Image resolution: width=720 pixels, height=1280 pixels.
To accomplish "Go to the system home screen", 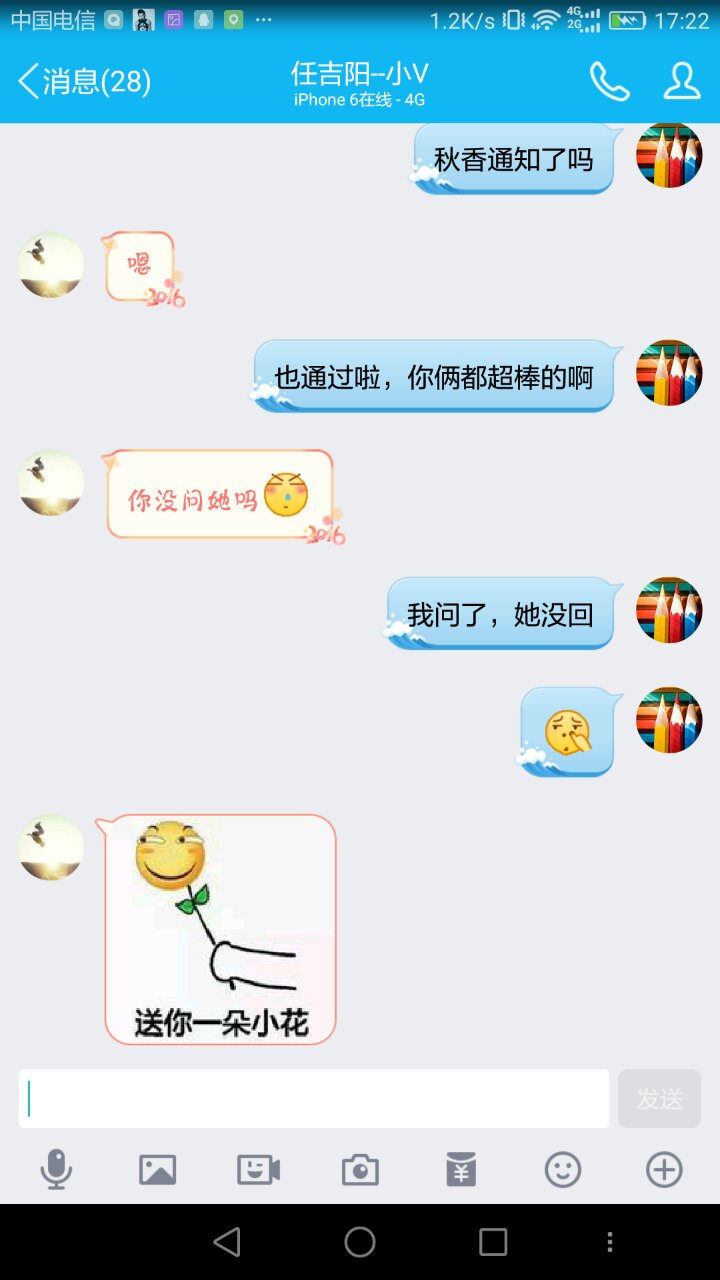I will 360,1242.
